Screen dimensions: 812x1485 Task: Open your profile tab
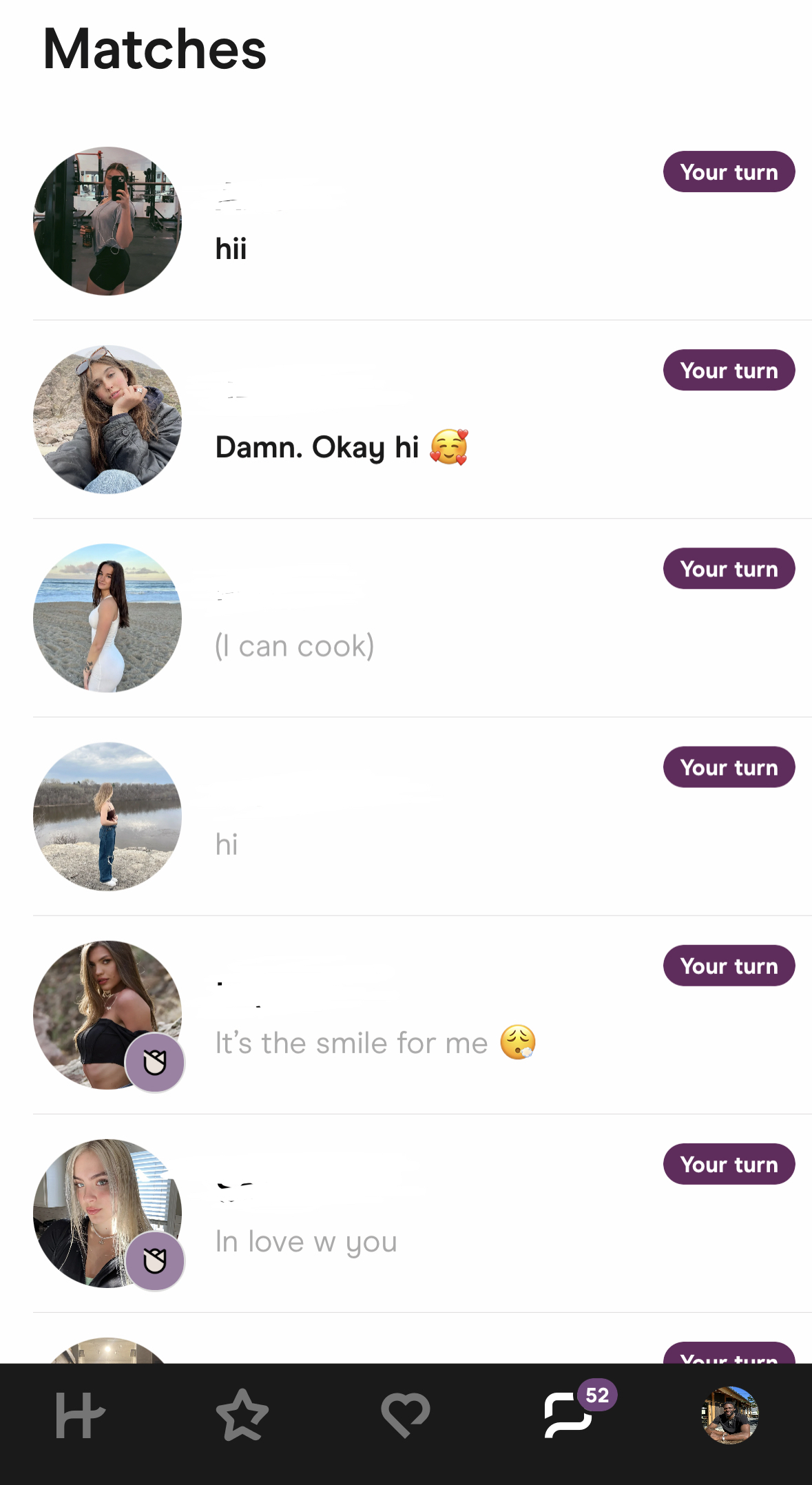pos(730,1415)
